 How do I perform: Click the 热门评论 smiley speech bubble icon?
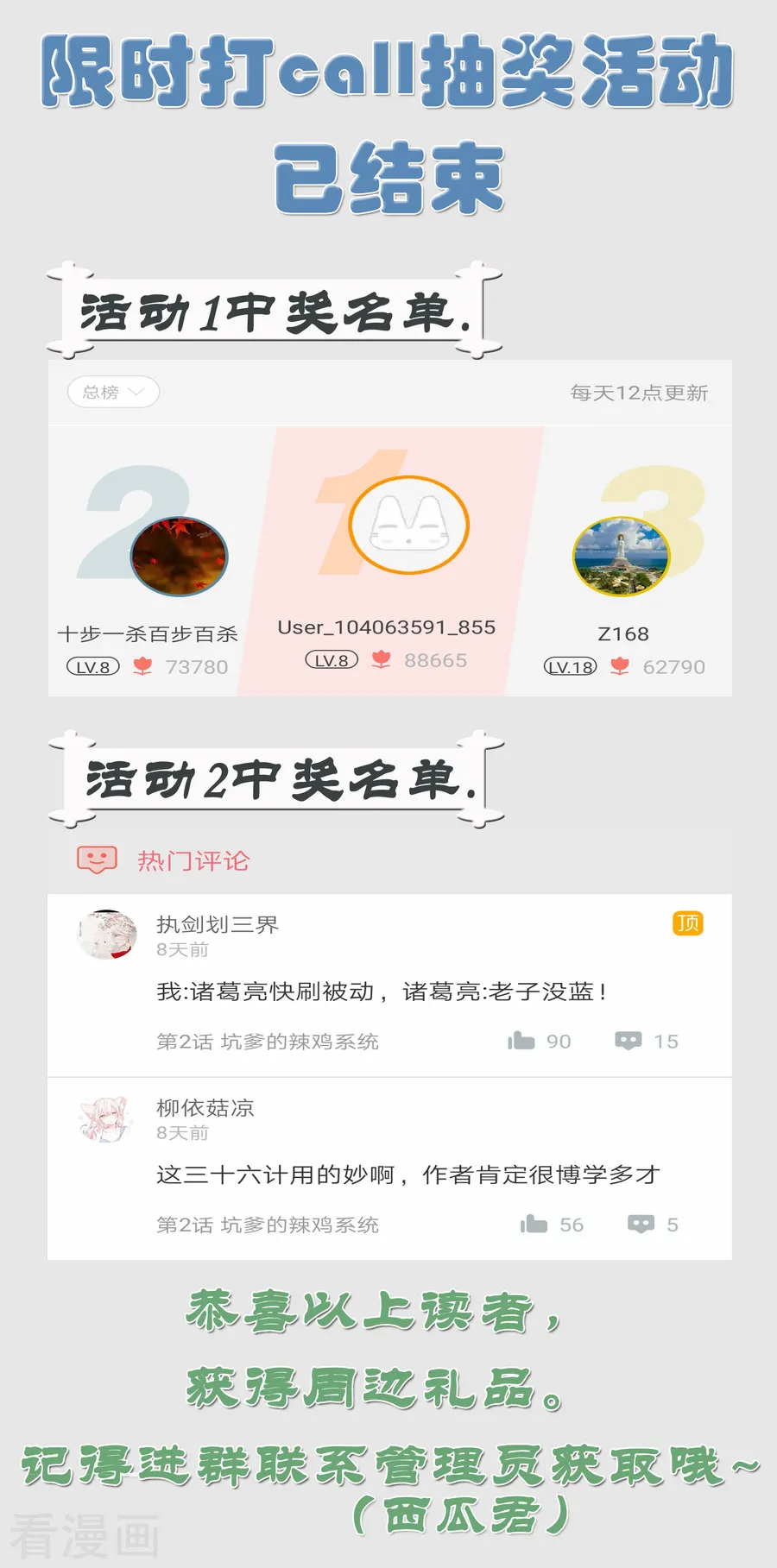point(97,860)
